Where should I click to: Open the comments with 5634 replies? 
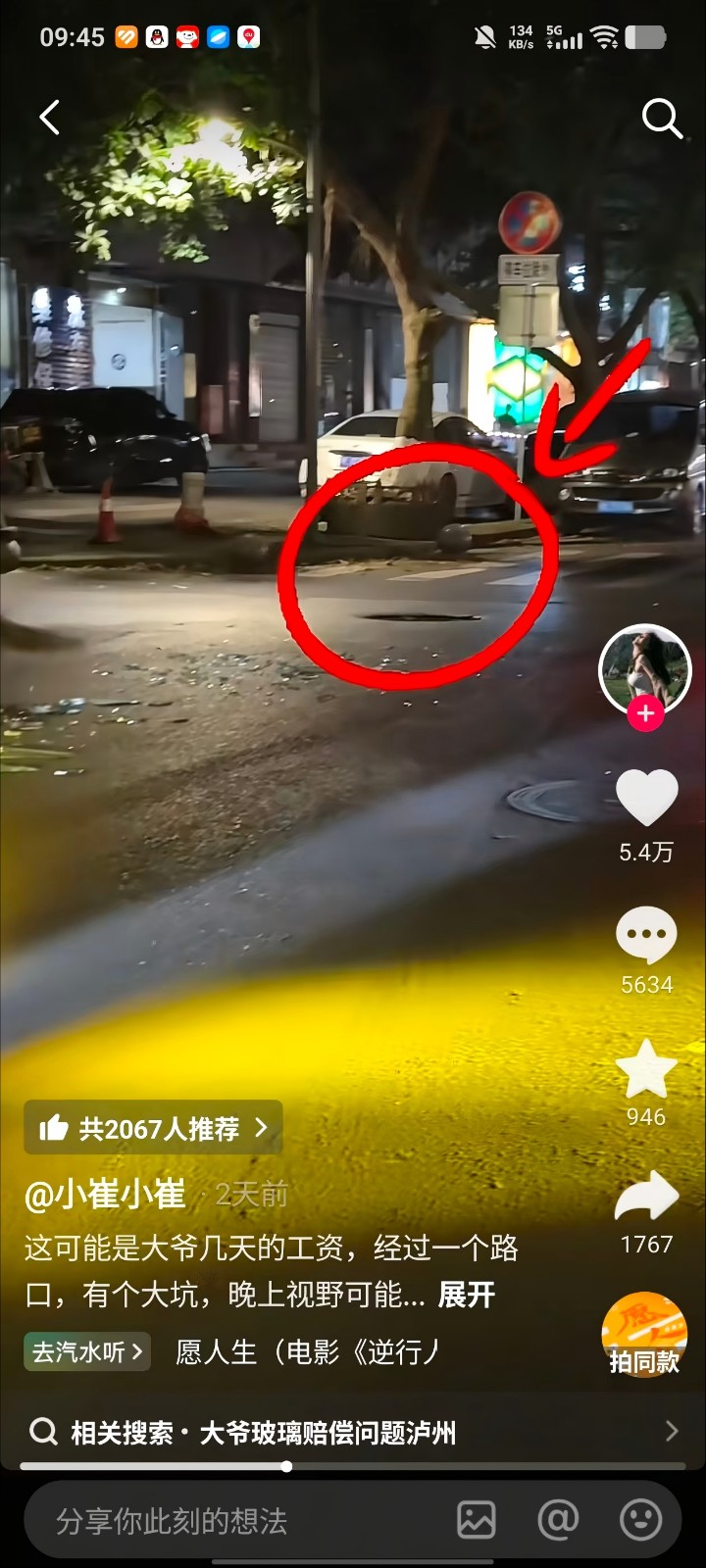click(646, 936)
